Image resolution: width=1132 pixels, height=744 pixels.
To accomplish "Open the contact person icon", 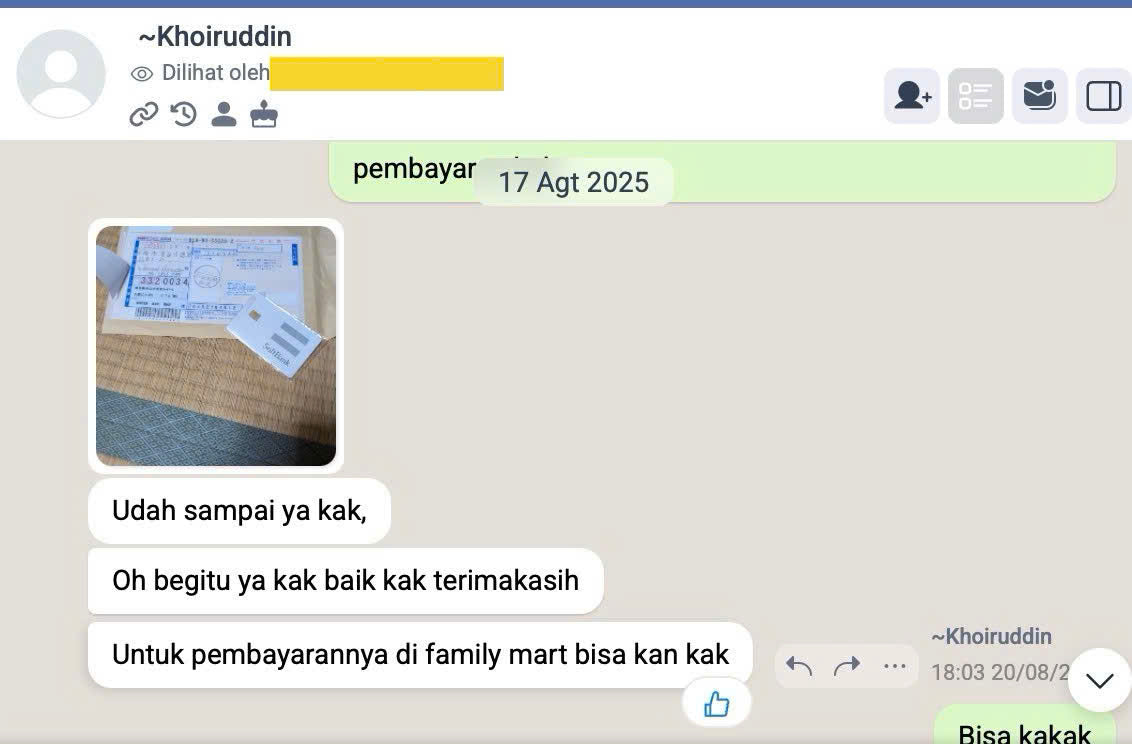I will point(224,114).
